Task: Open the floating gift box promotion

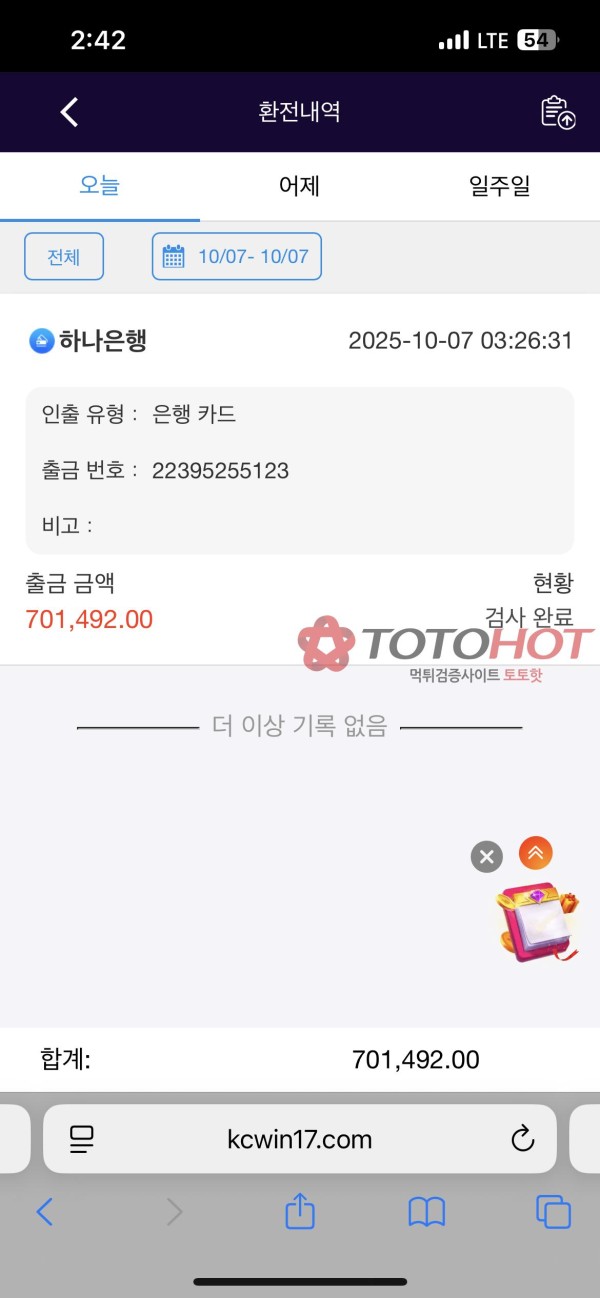Action: [536, 922]
